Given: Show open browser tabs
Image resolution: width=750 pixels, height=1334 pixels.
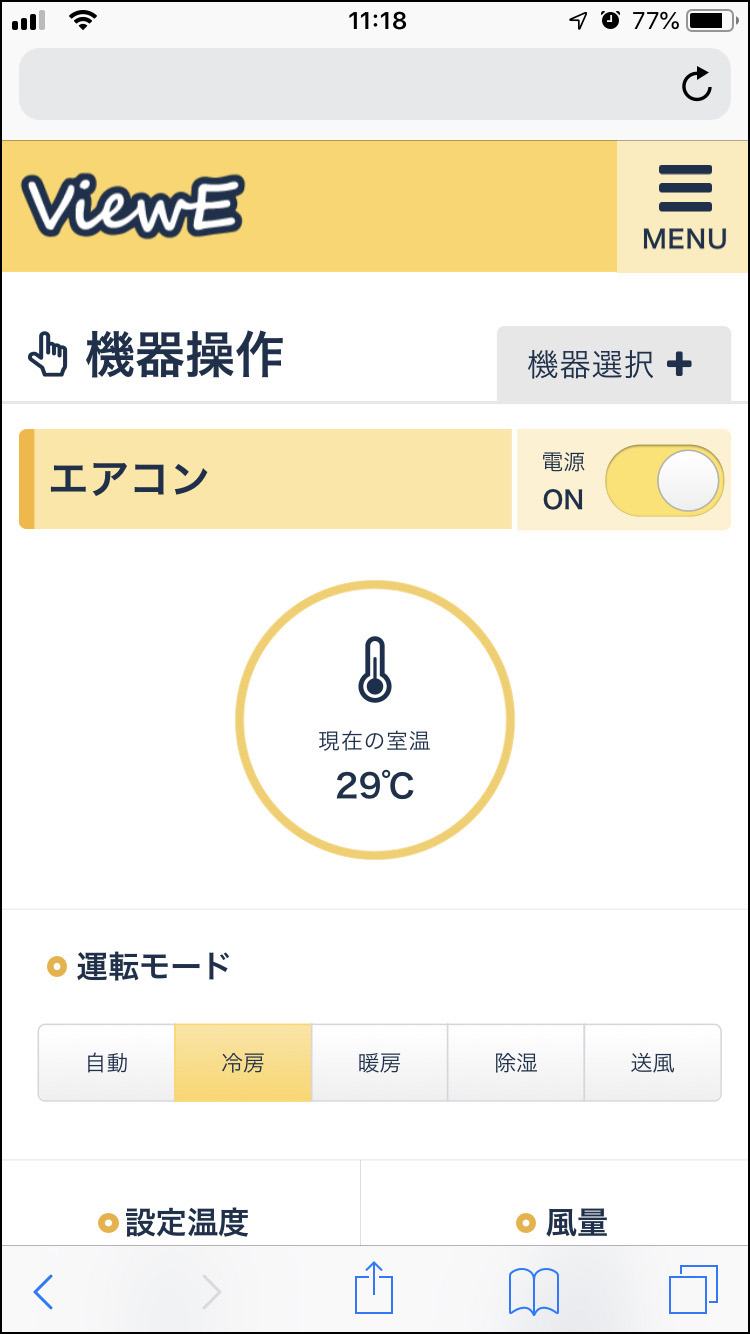Looking at the screenshot, I should coord(693,1290).
